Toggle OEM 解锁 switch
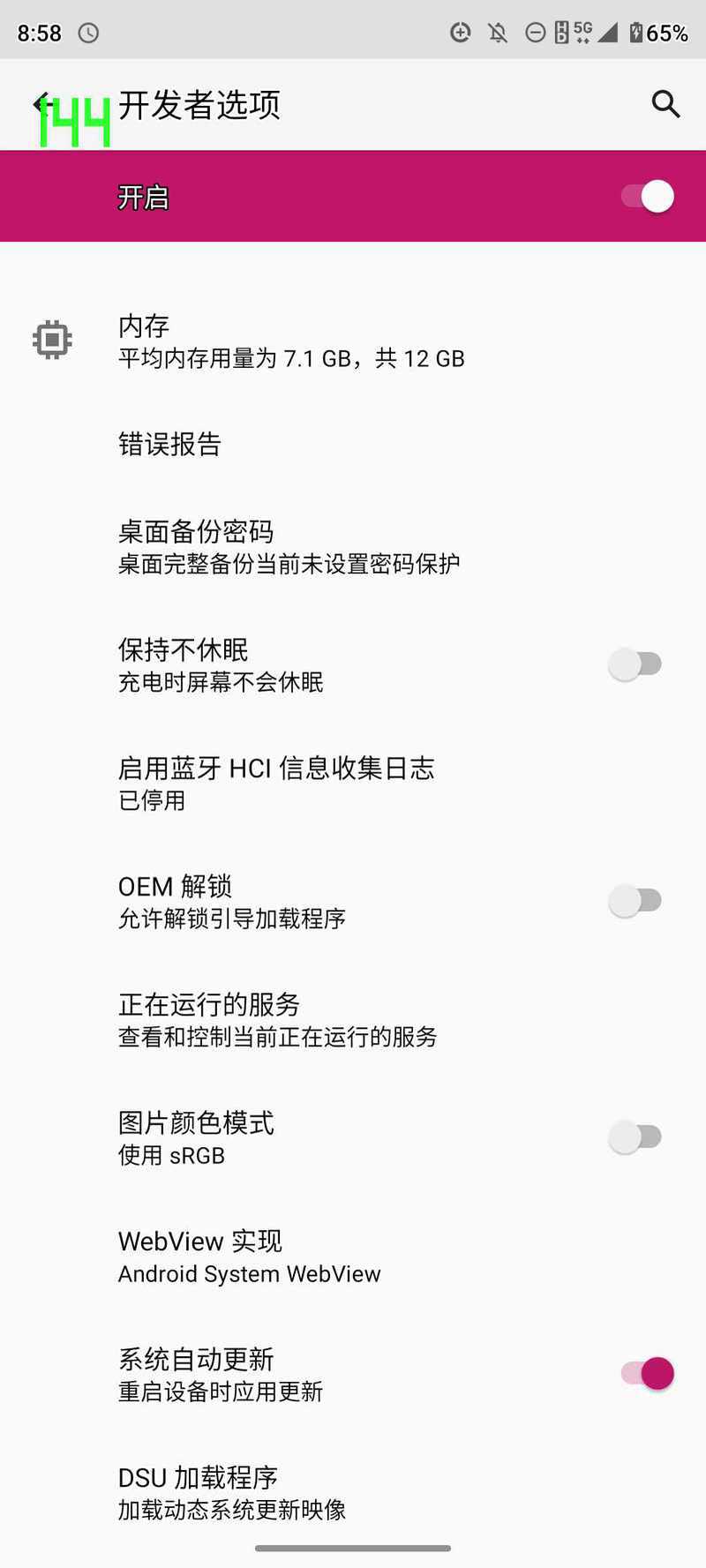 [635, 900]
